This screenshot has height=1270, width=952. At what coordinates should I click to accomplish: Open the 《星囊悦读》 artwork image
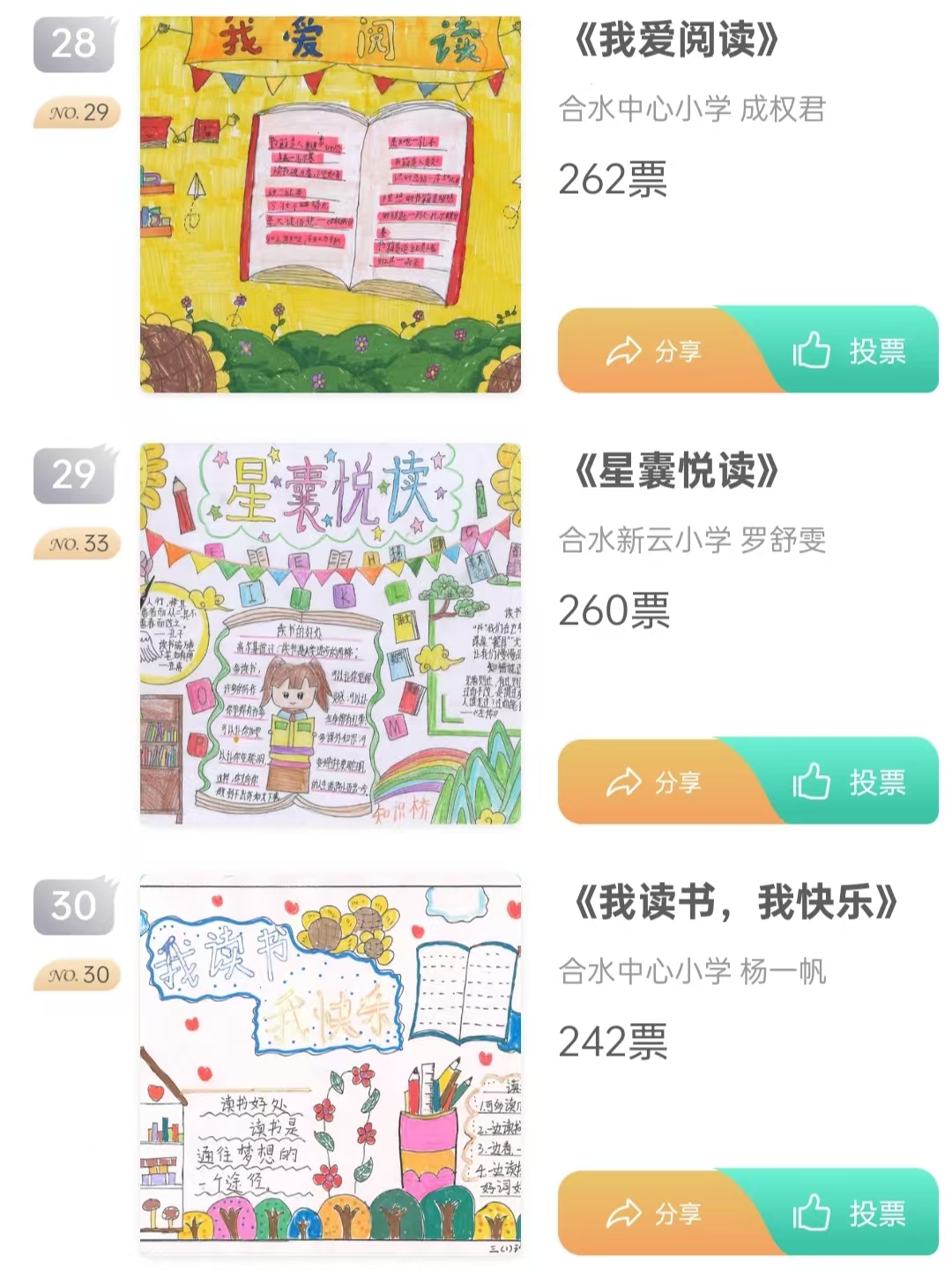tap(331, 634)
